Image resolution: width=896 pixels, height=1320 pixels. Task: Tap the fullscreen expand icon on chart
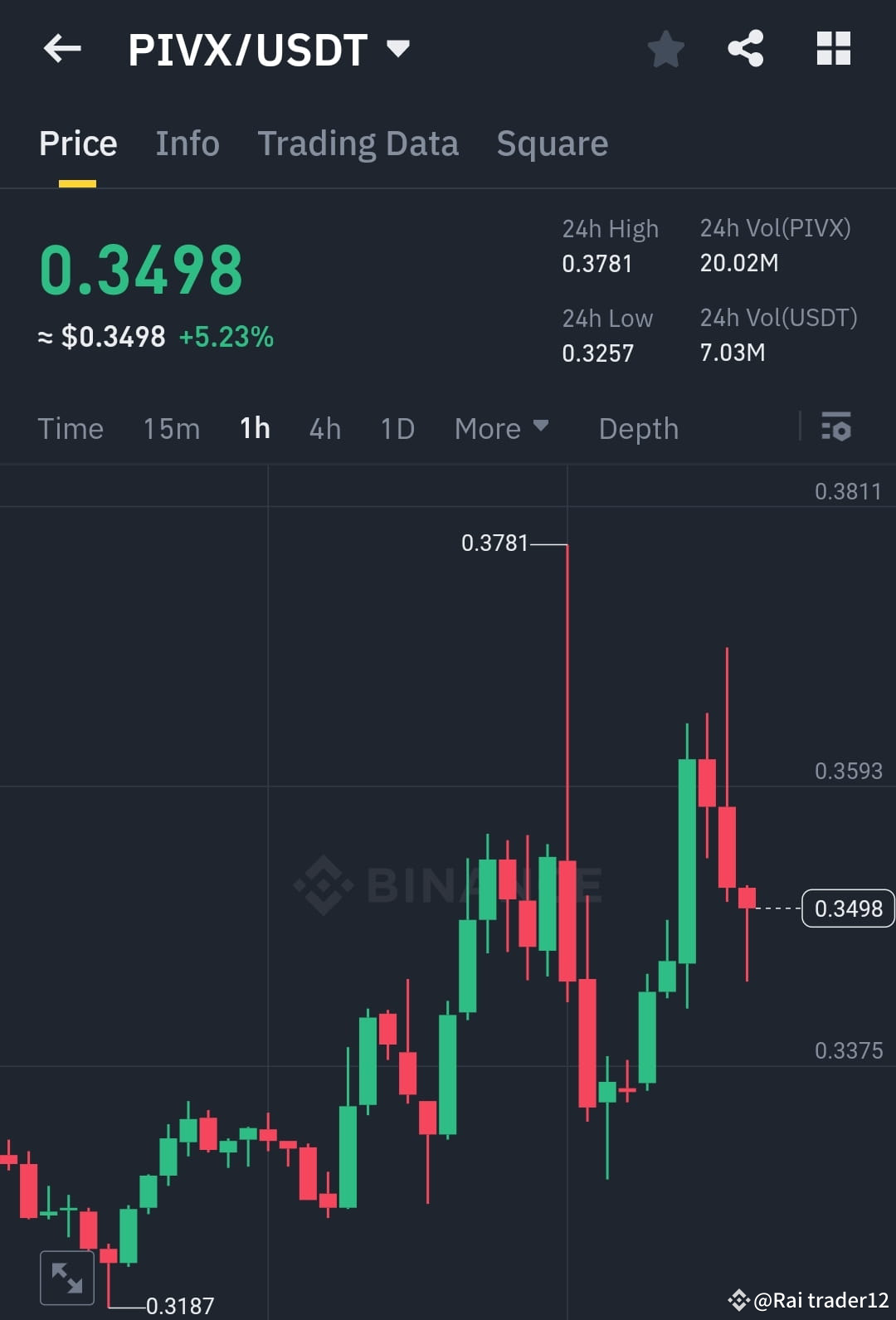pyautogui.click(x=66, y=1277)
